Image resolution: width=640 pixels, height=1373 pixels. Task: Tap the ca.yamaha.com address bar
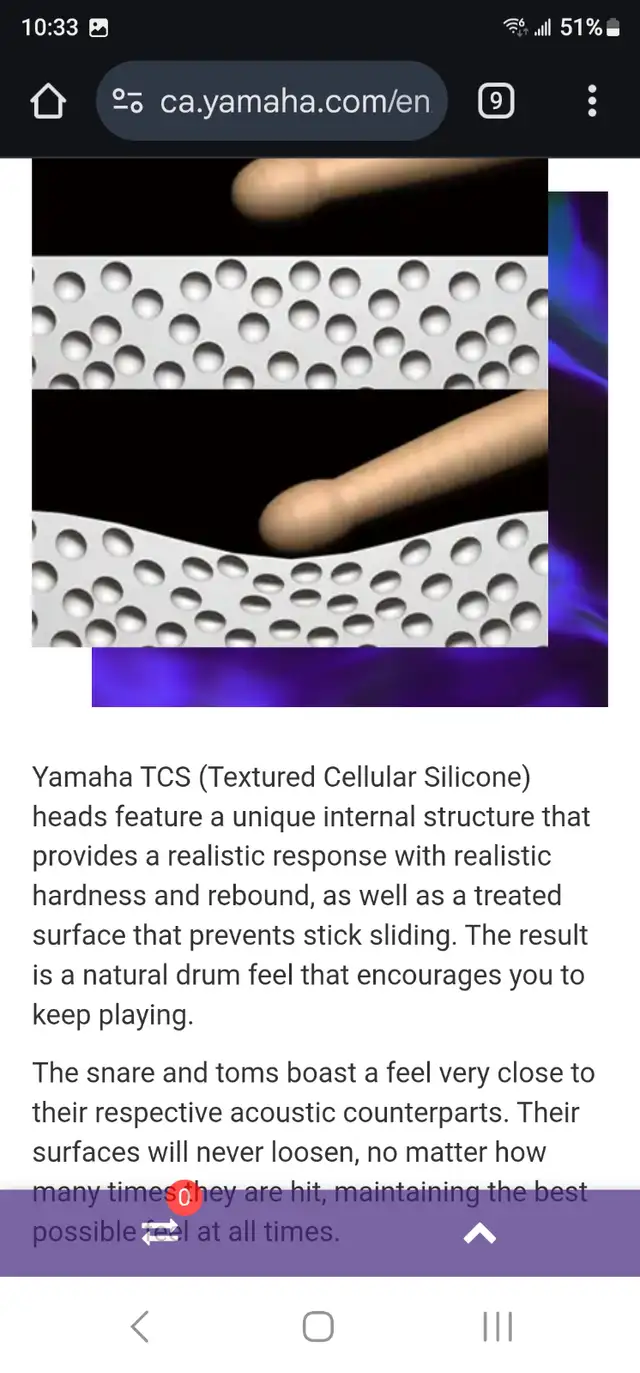pos(271,101)
